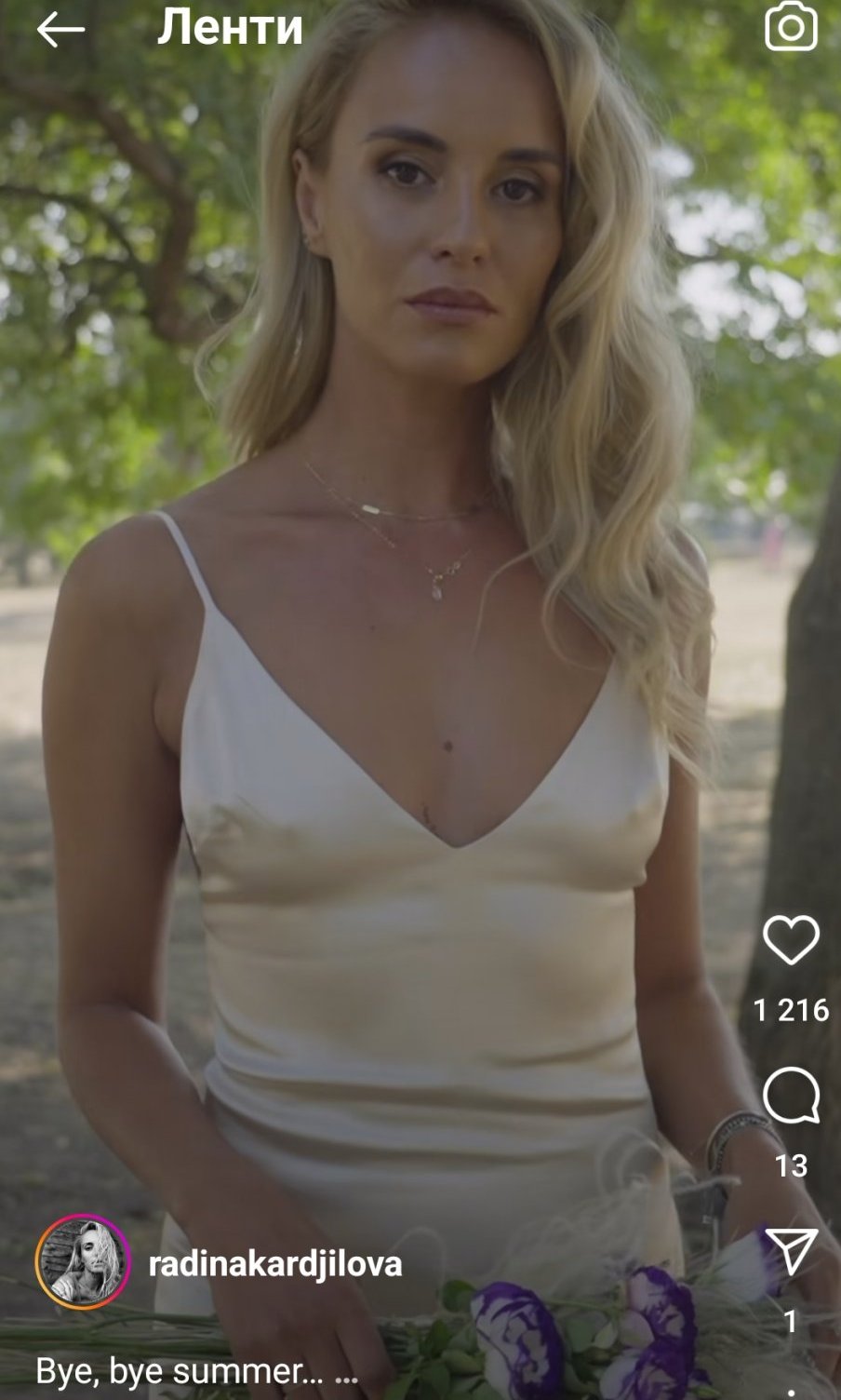The width and height of the screenshot is (841, 1400).
Task: Open radinakardjilova's profile picture
Action: (82, 1261)
